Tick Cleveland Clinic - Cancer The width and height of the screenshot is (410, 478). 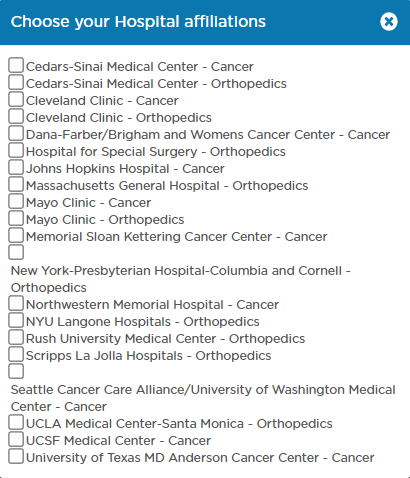tap(16, 99)
